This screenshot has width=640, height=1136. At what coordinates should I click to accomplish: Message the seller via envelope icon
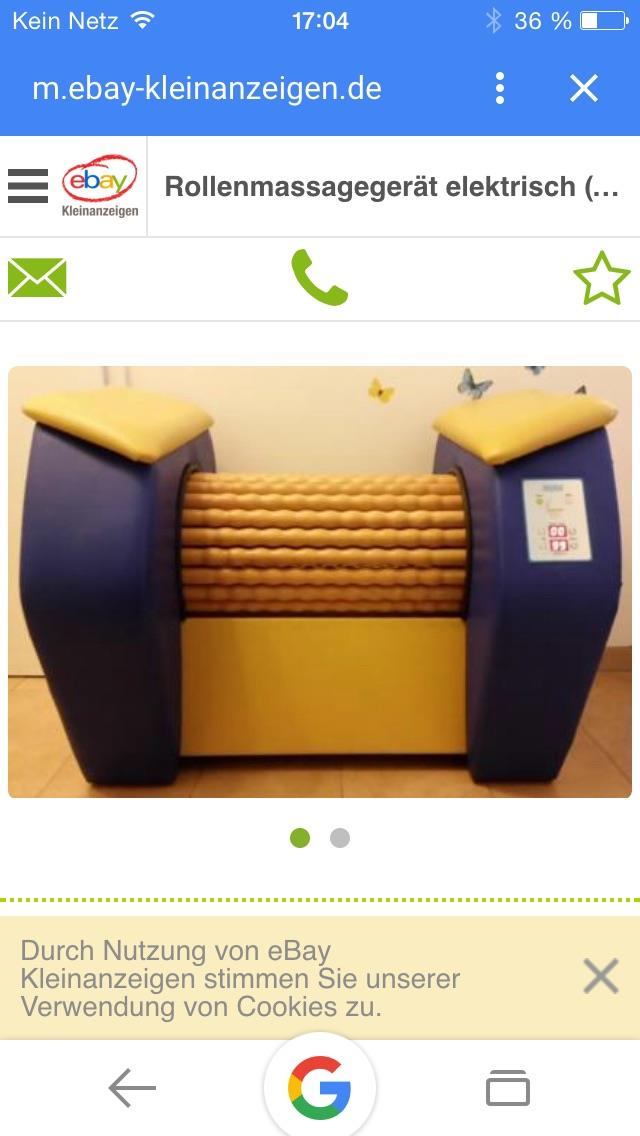click(x=37, y=278)
